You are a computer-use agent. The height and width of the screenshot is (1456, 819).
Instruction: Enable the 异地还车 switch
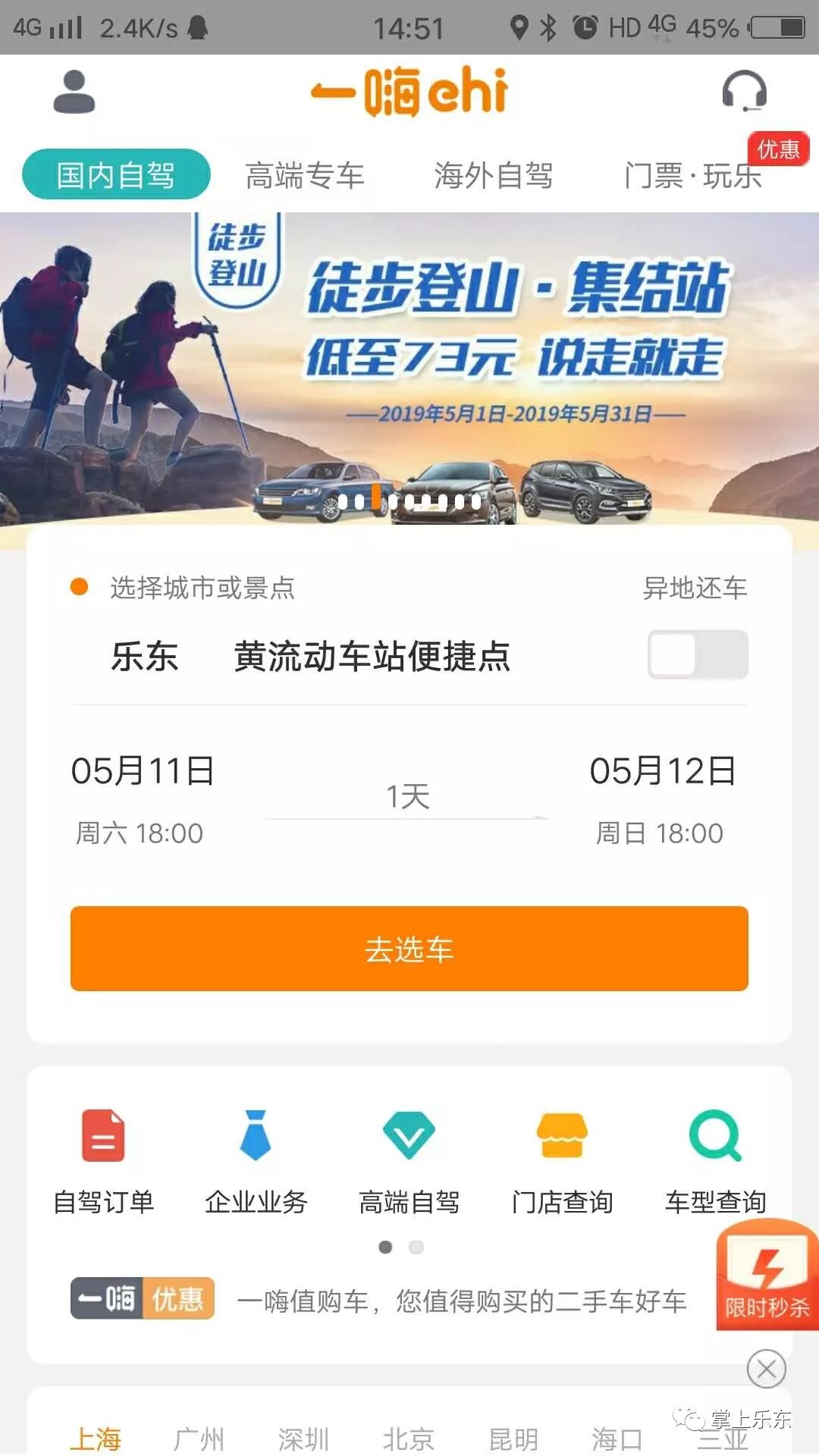tap(698, 654)
